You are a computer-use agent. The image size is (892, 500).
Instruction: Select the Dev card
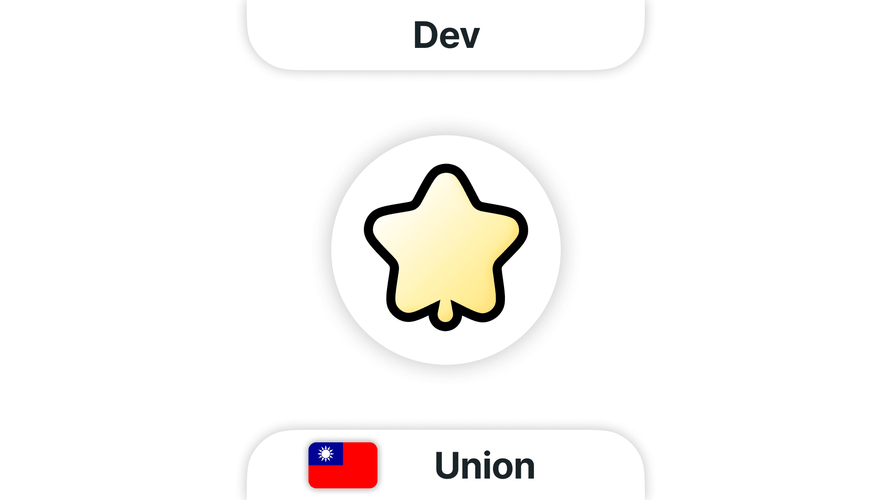[x=446, y=35]
